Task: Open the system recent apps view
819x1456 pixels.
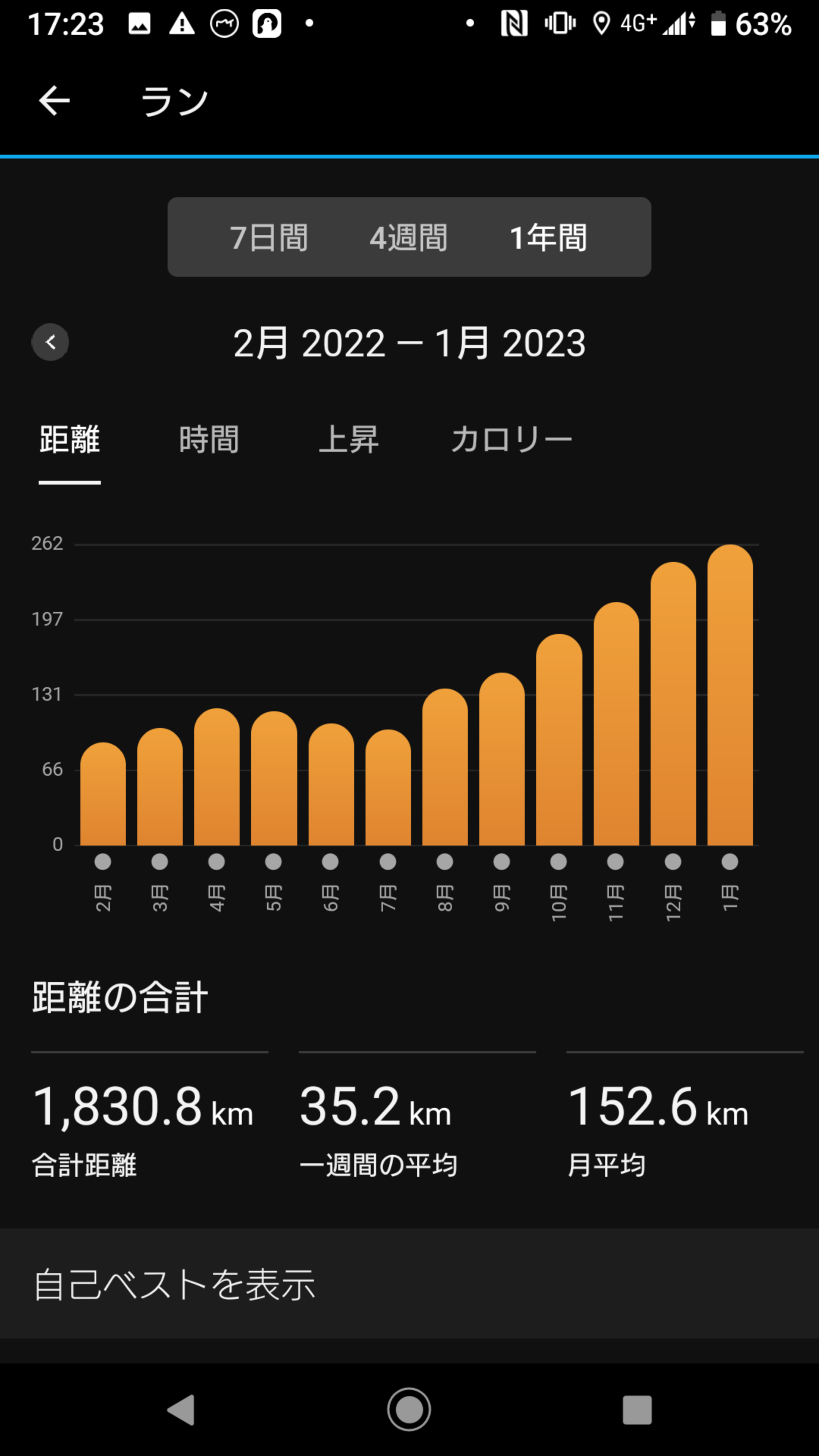Action: point(637,1409)
